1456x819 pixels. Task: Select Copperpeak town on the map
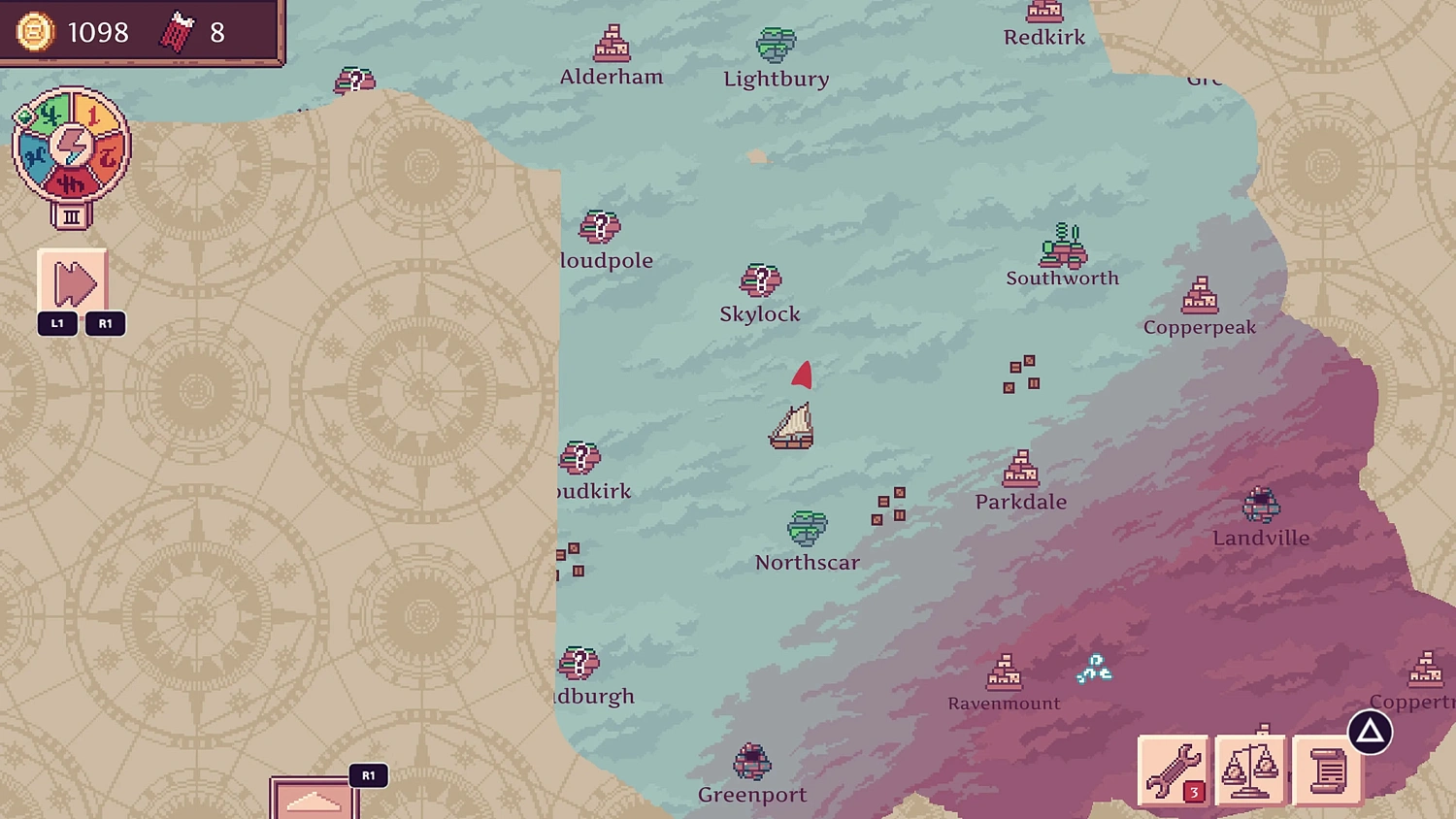[1200, 295]
